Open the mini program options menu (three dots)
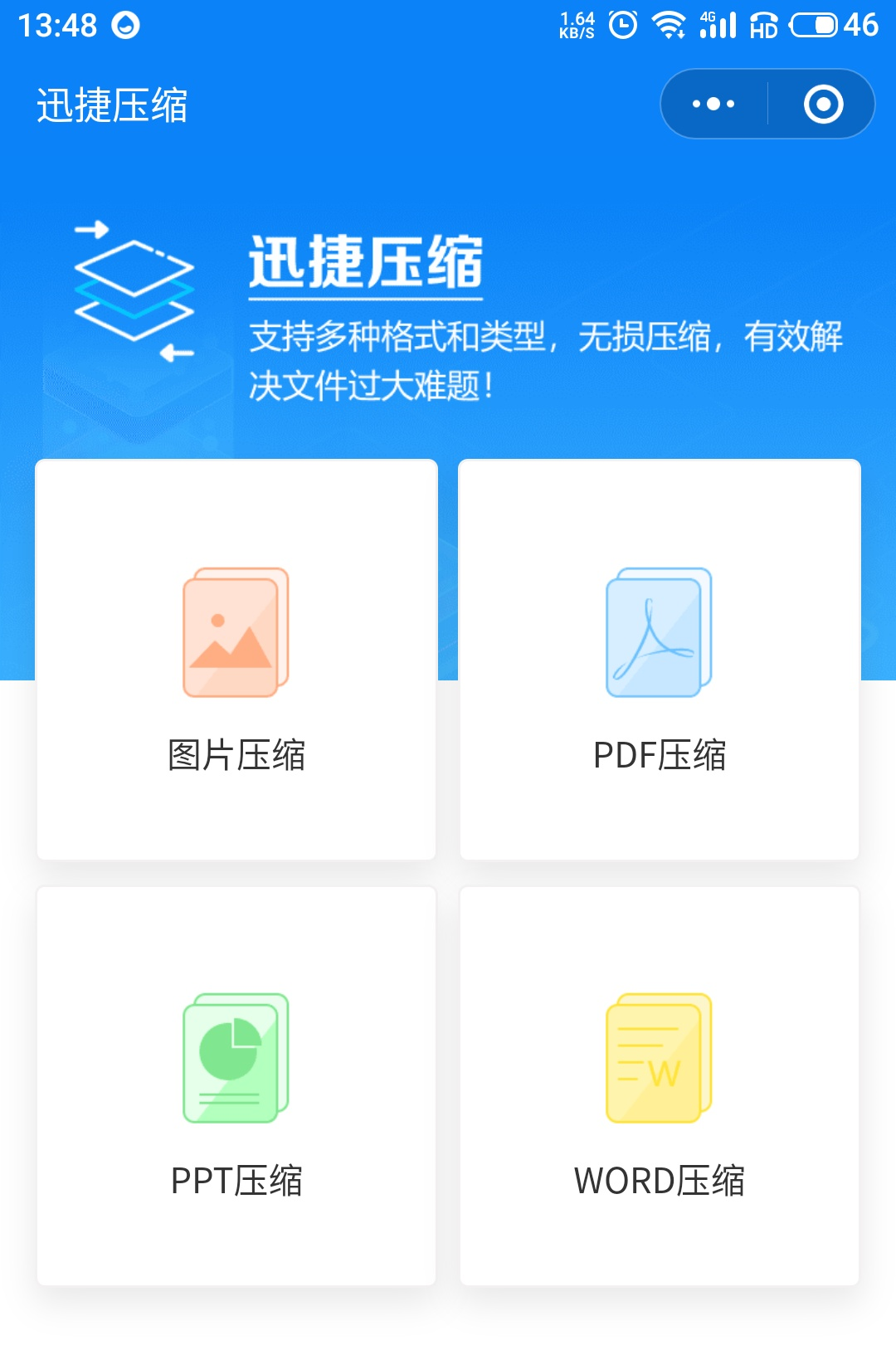896x1355 pixels. (712, 103)
